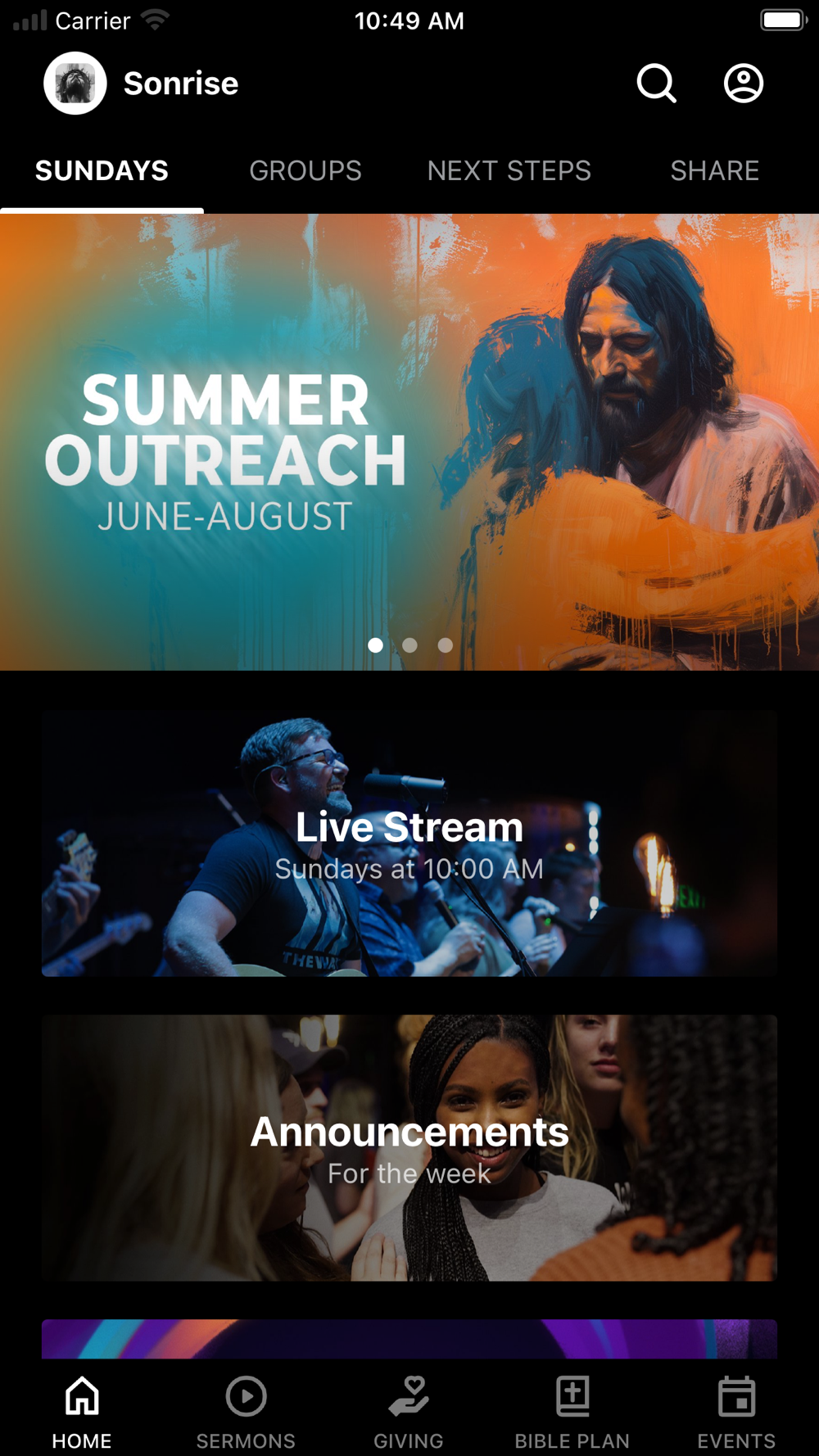Open the Announcements card
Image resolution: width=819 pixels, height=1456 pixels.
tap(409, 1147)
